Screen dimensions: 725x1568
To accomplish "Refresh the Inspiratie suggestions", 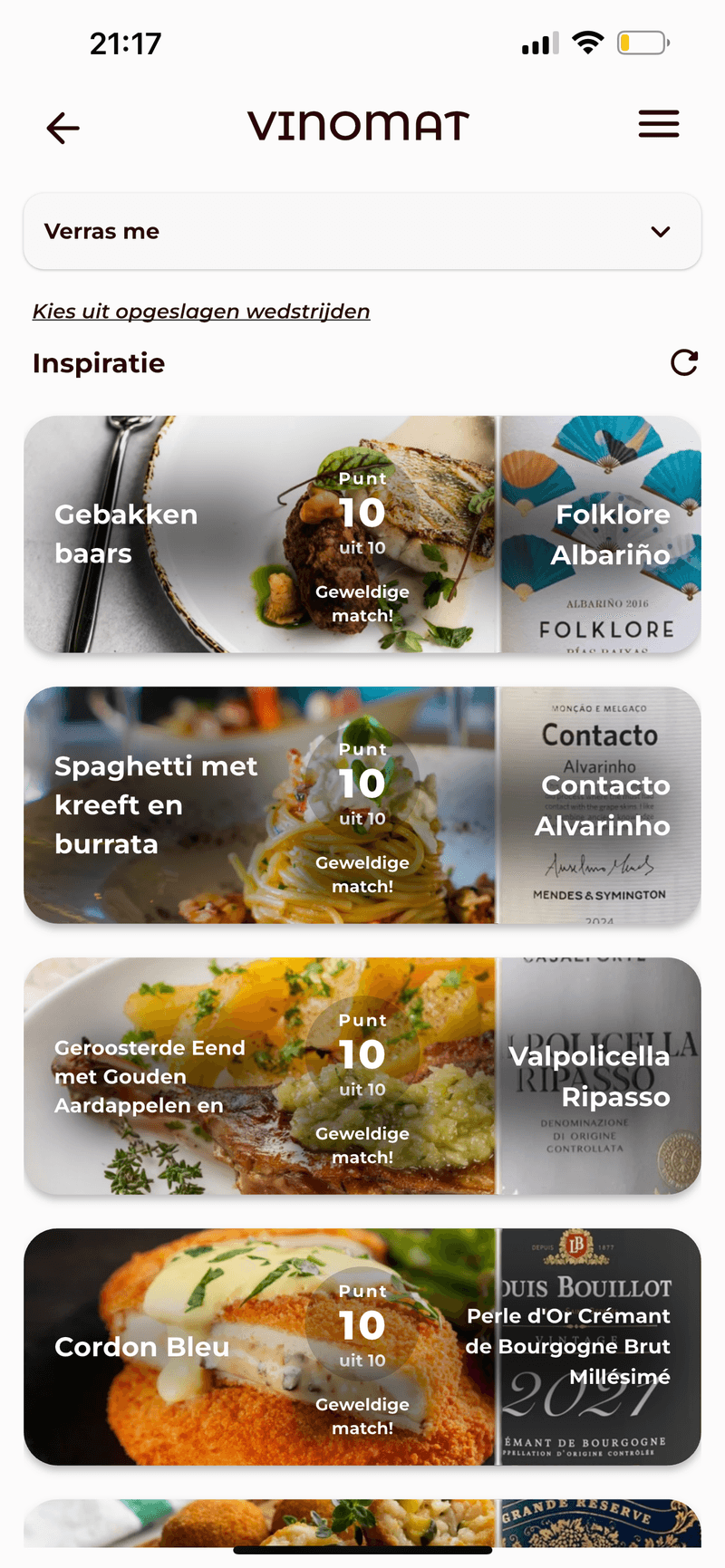I will 683,363.
